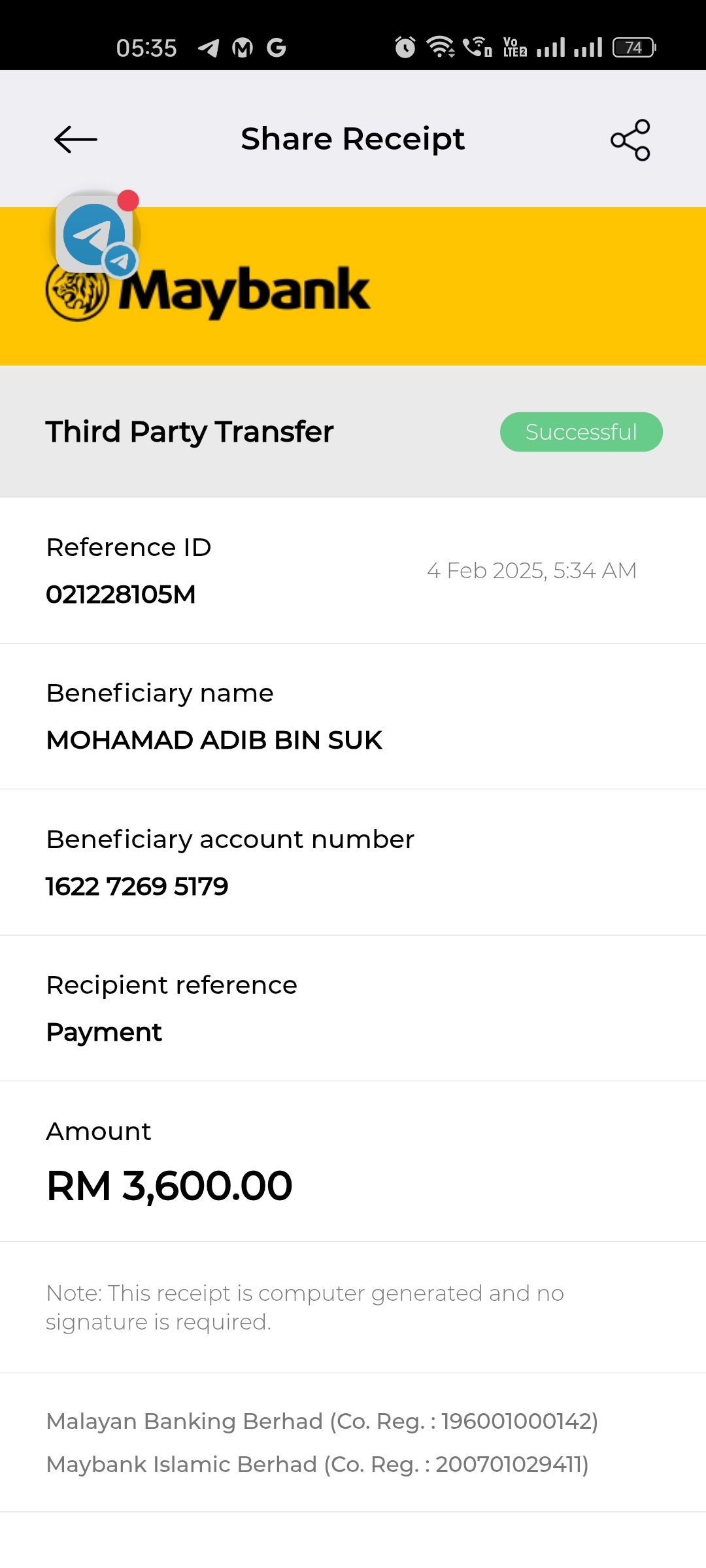Open the floating Telegram chat head bubble

(x=95, y=234)
